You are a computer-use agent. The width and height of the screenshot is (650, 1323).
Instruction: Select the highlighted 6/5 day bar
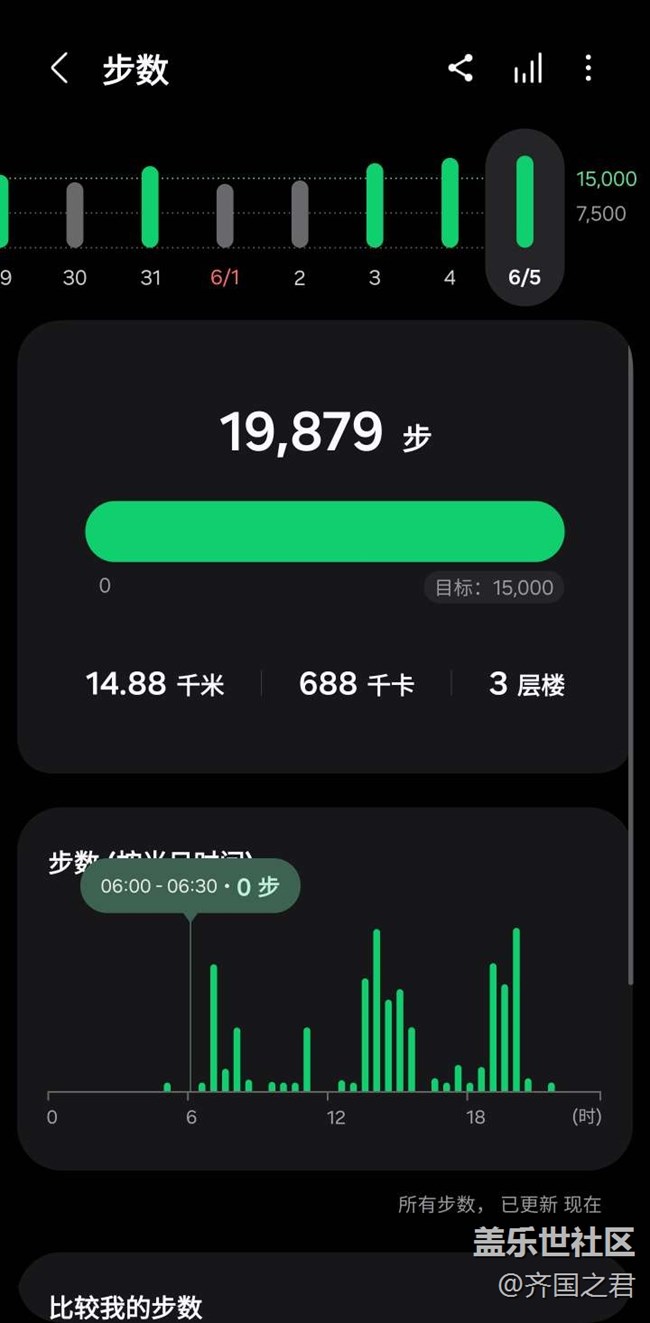pyautogui.click(x=525, y=216)
